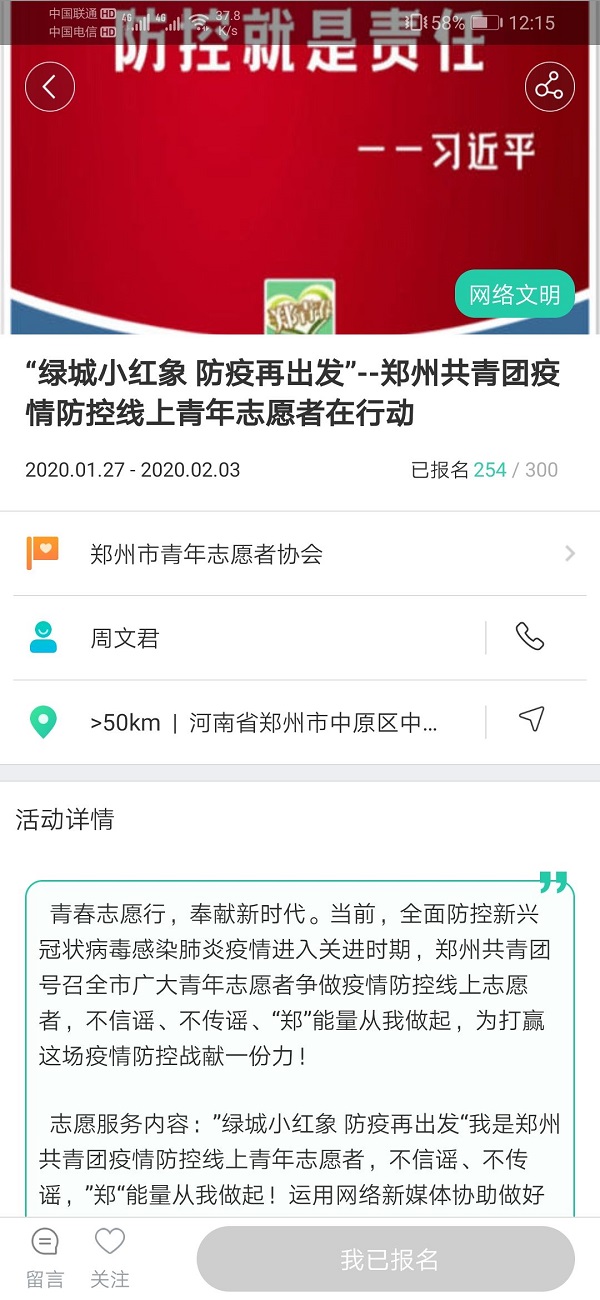
Task: Open the 留言 comments section
Action: click(45, 1257)
